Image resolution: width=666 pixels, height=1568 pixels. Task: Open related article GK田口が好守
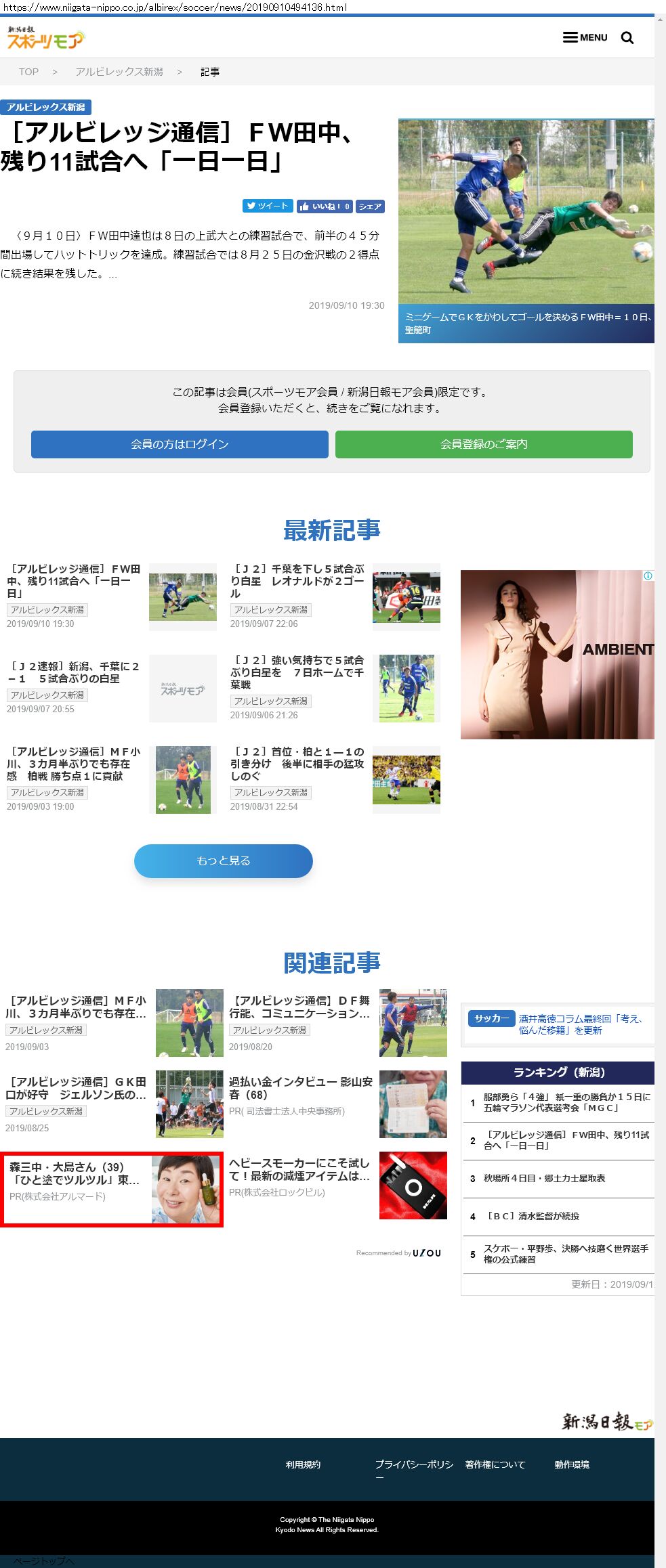(x=76, y=1088)
